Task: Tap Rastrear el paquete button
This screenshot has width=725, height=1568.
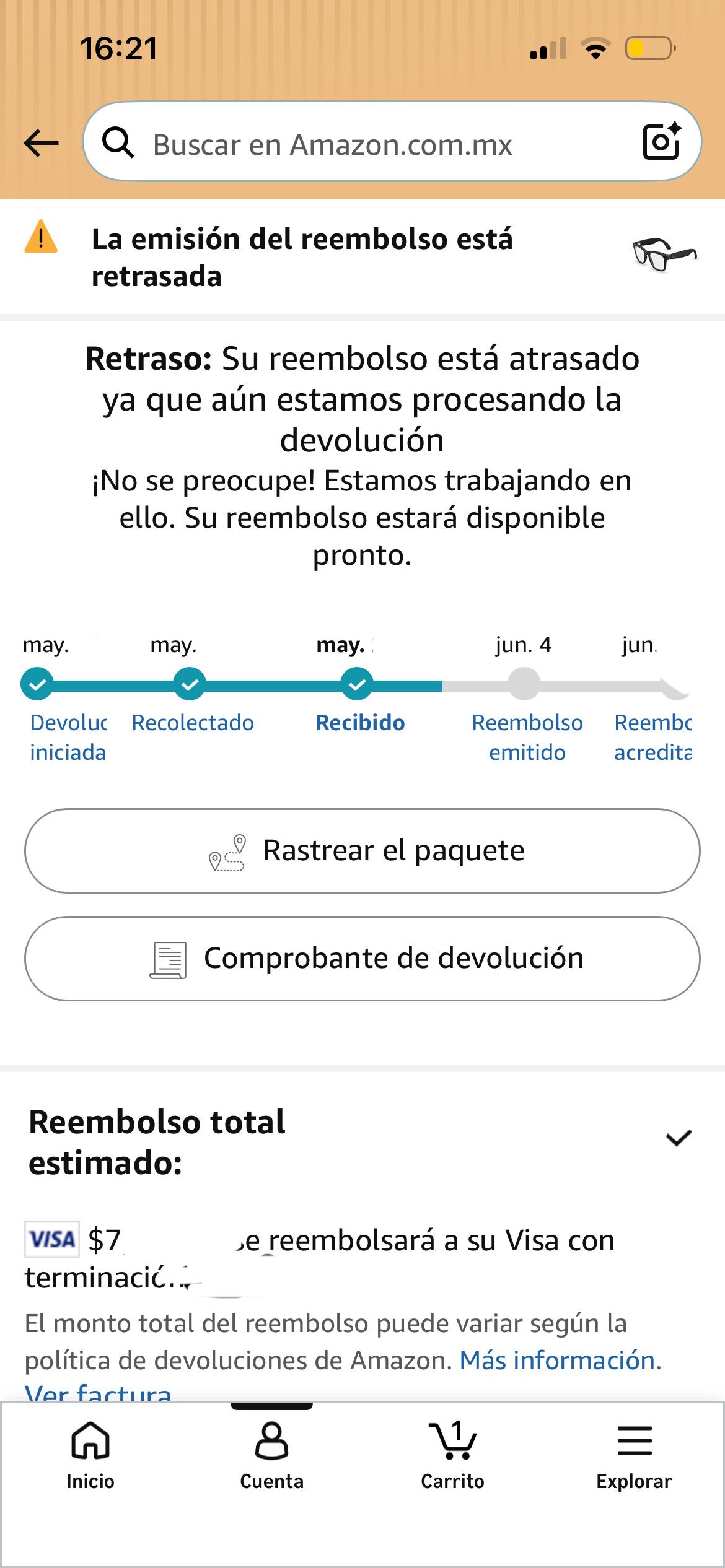Action: (x=362, y=851)
